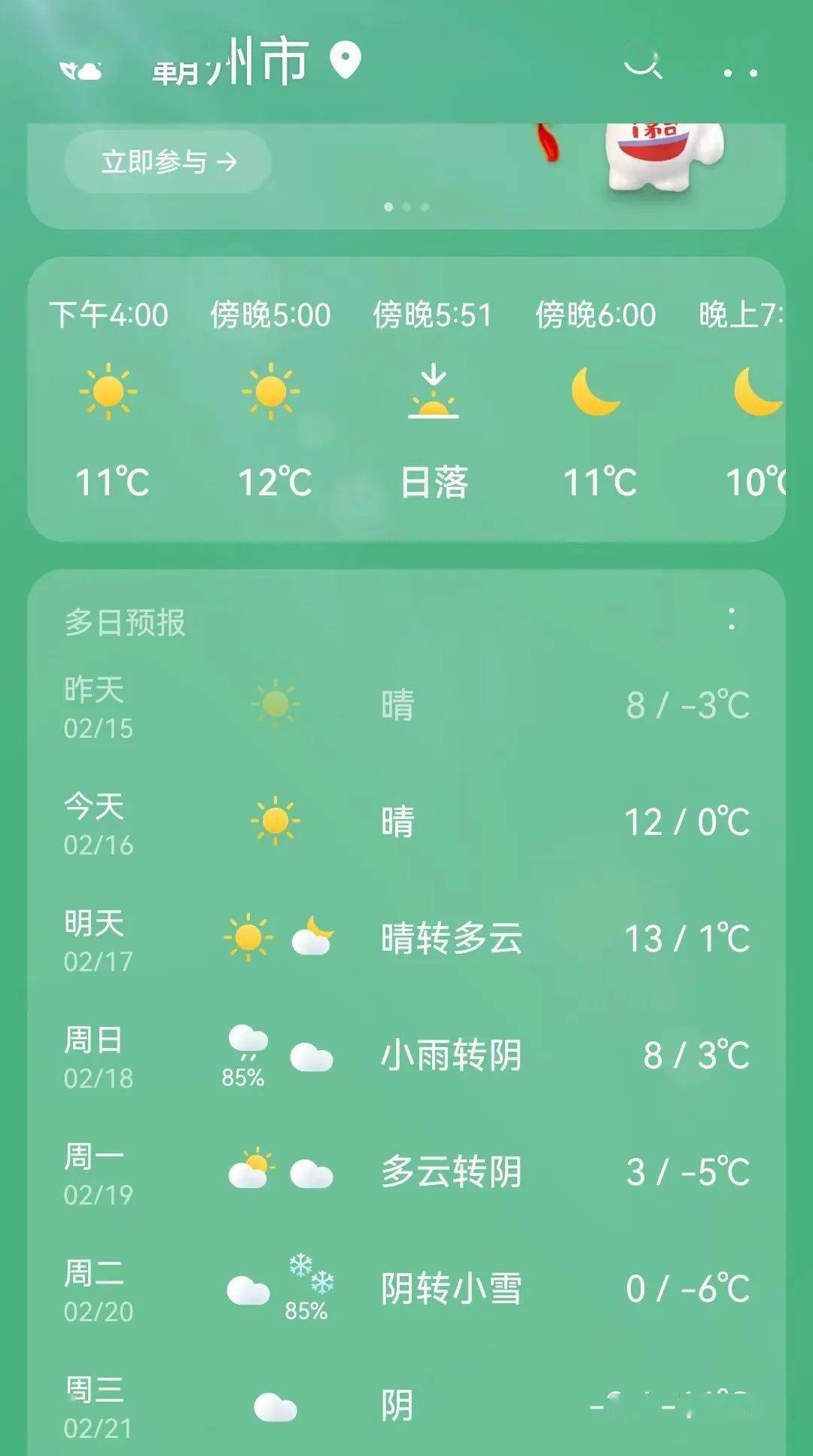
Task: Select the 小雨转阴 forecast text
Action: coord(450,1055)
